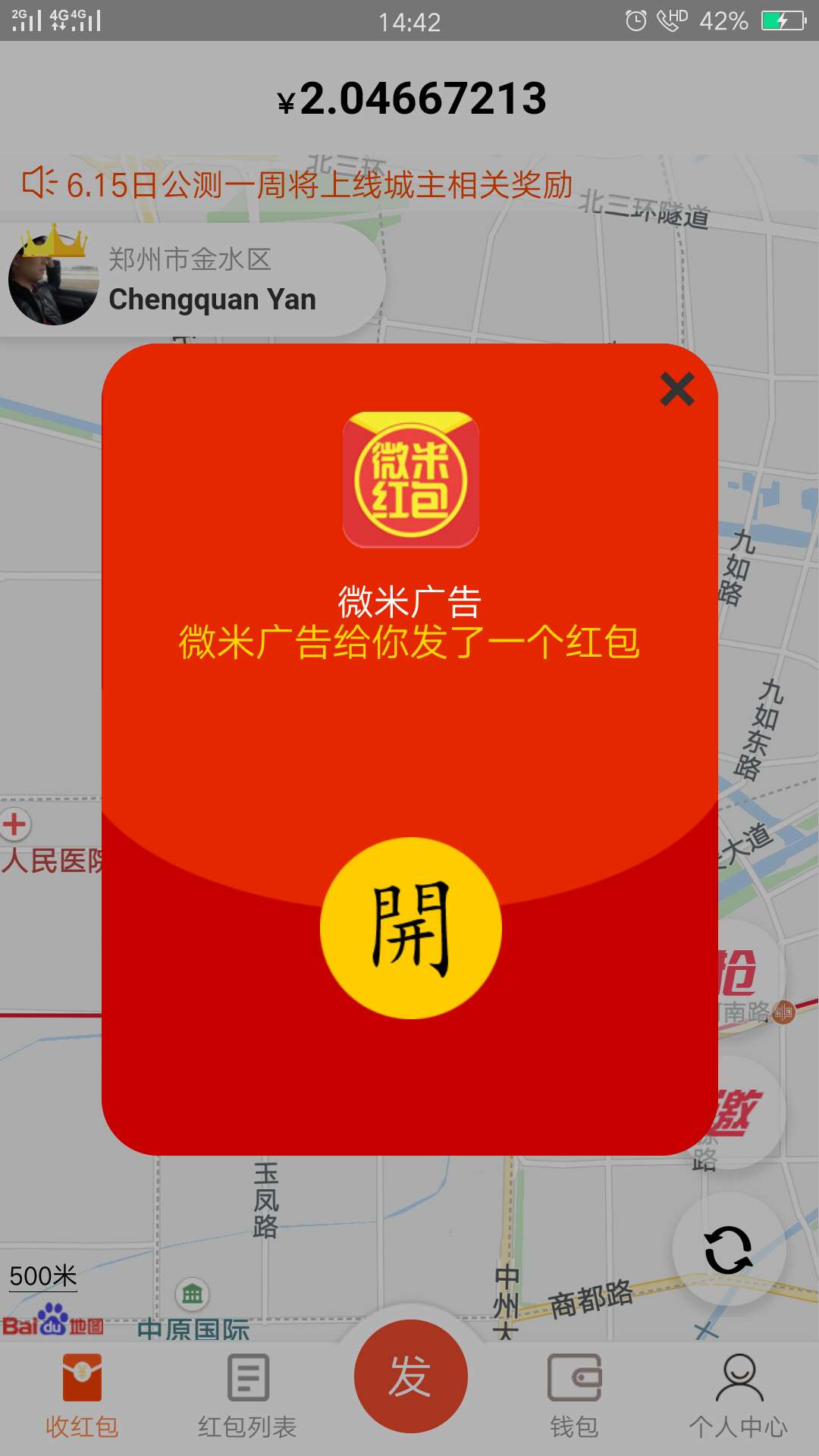Tap the 发 button to send a red packet

click(410, 1376)
